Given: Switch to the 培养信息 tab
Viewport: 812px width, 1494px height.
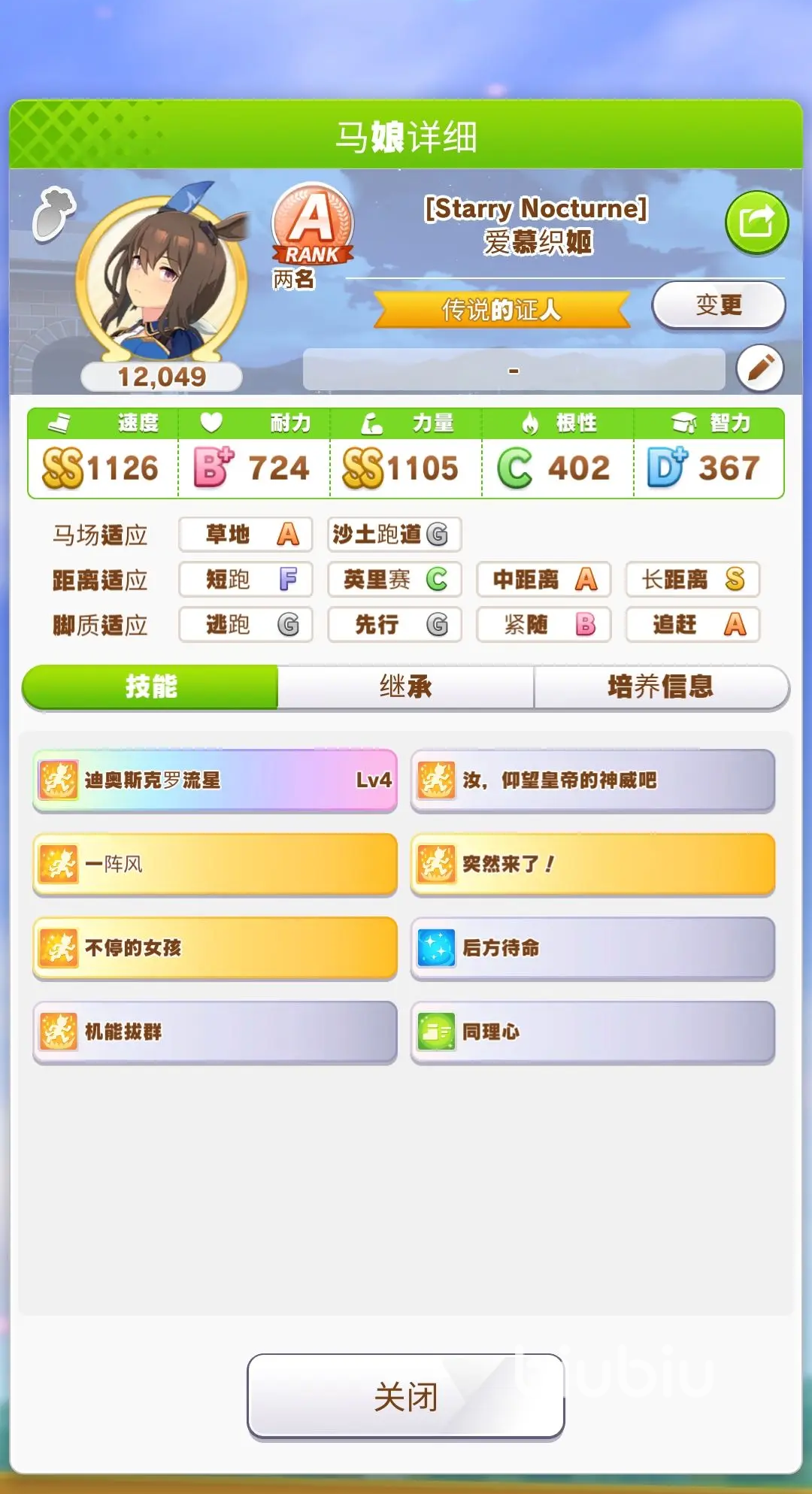Looking at the screenshot, I should (x=660, y=686).
